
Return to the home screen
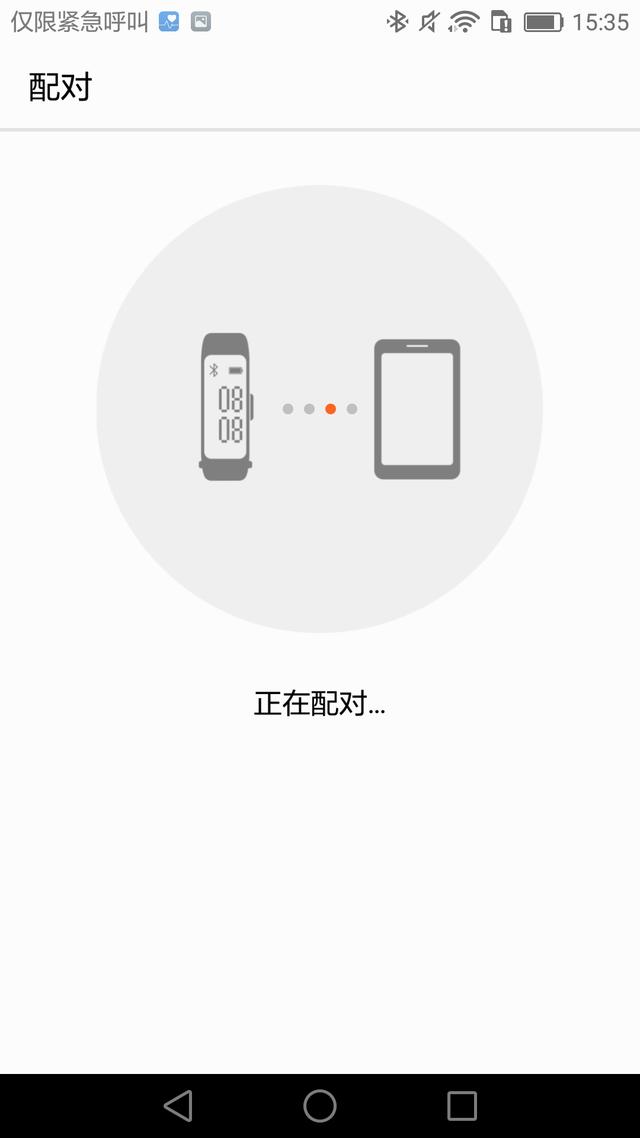[x=320, y=1105]
